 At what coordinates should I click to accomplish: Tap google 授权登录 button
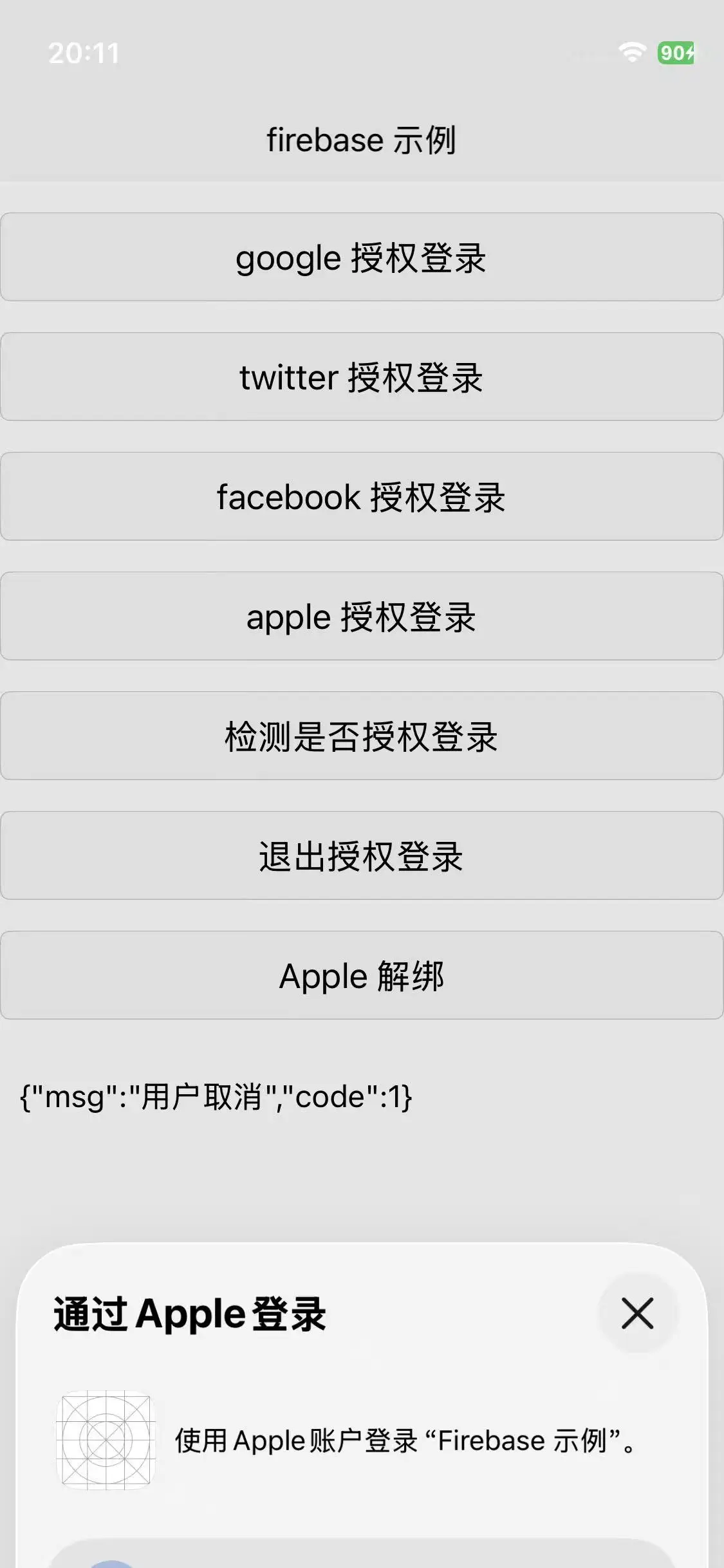[362, 257]
